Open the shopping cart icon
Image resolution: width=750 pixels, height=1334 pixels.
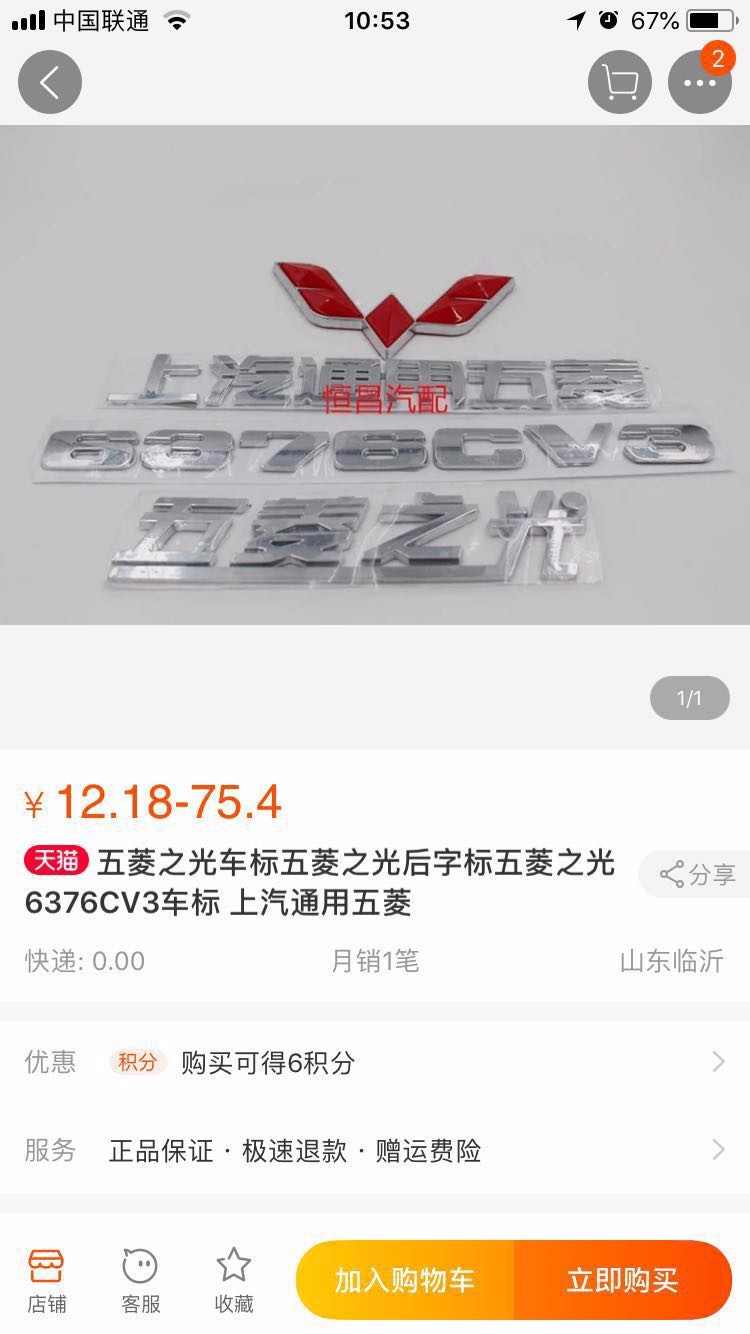618,82
